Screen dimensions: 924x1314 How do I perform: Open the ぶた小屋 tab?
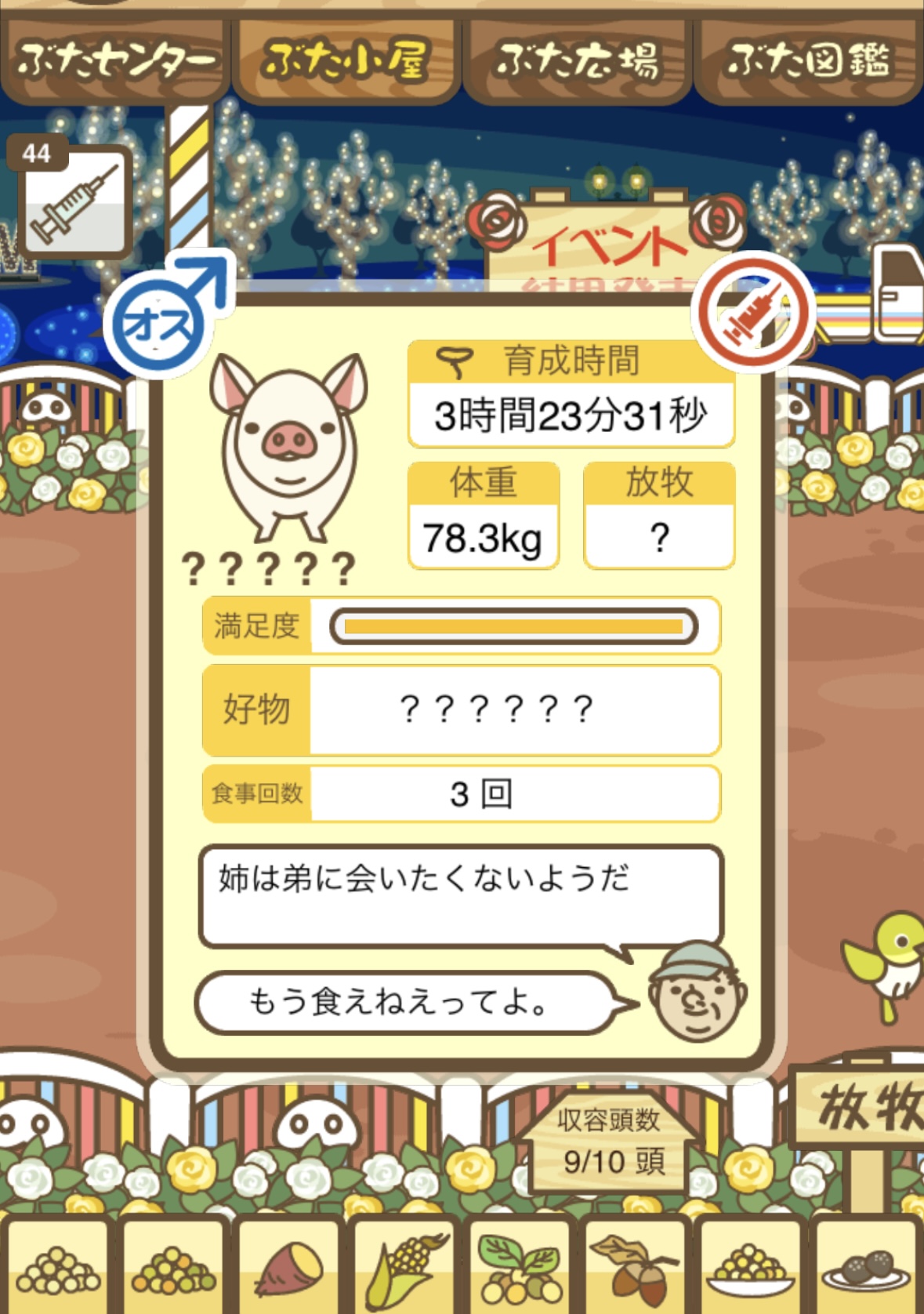point(346,61)
